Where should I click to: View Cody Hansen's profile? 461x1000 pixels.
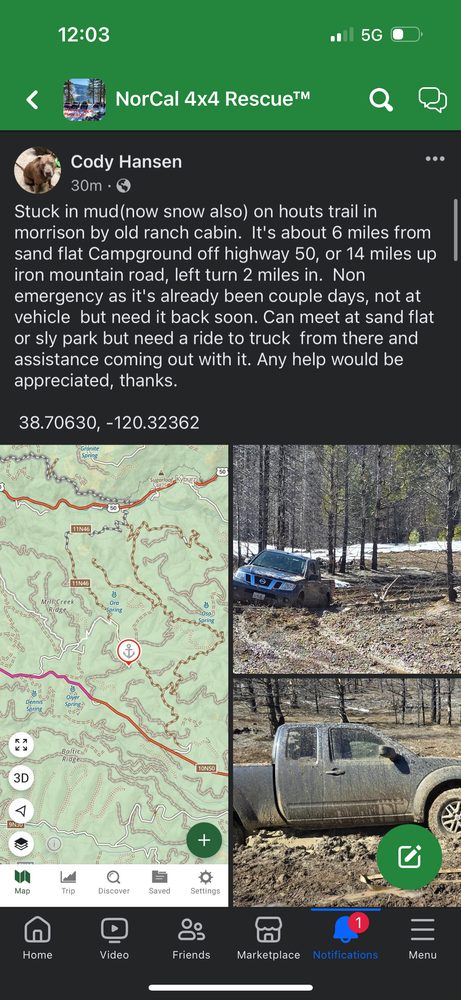(x=126, y=162)
